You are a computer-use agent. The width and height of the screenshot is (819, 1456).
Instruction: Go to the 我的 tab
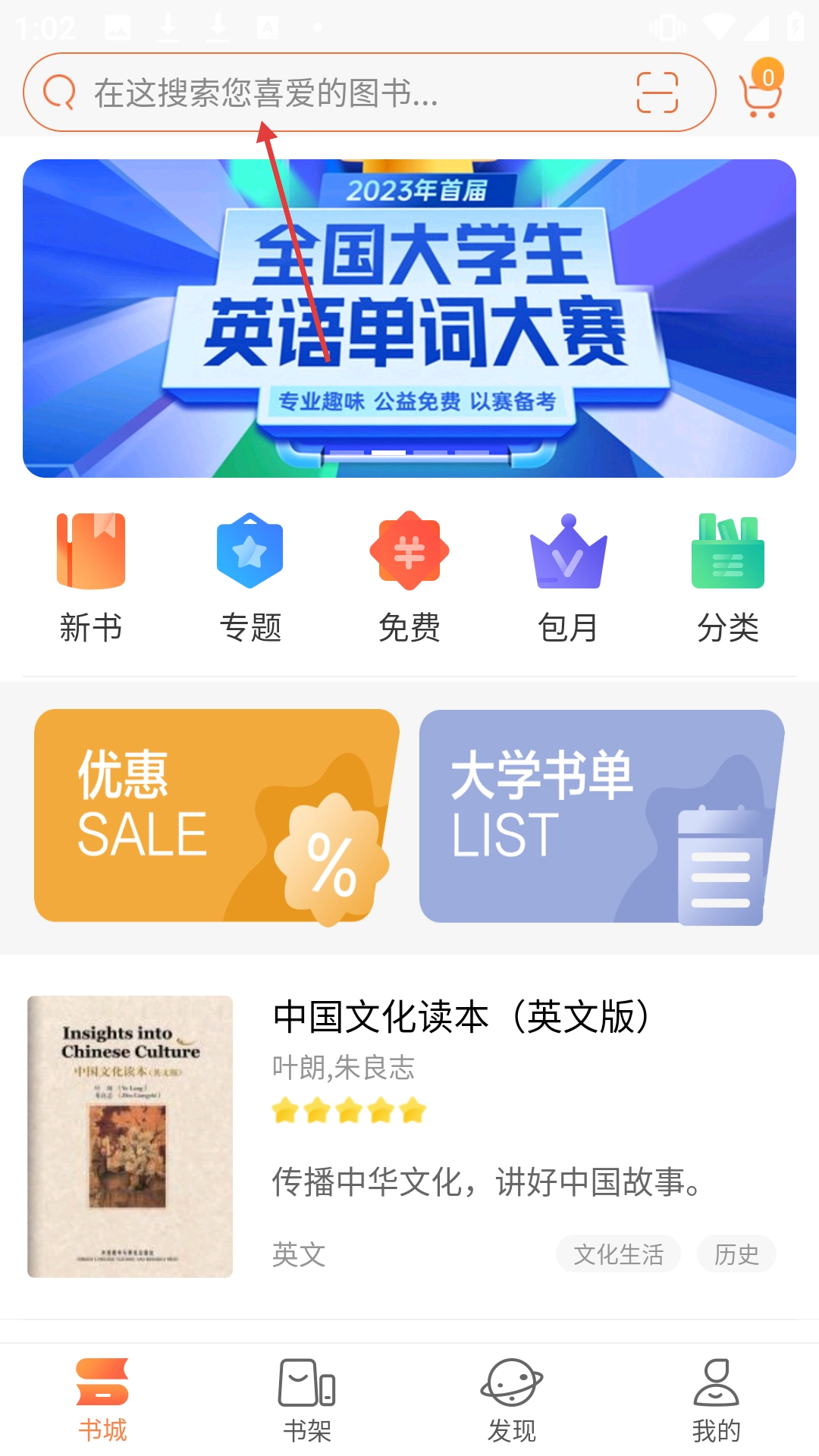(716, 1400)
